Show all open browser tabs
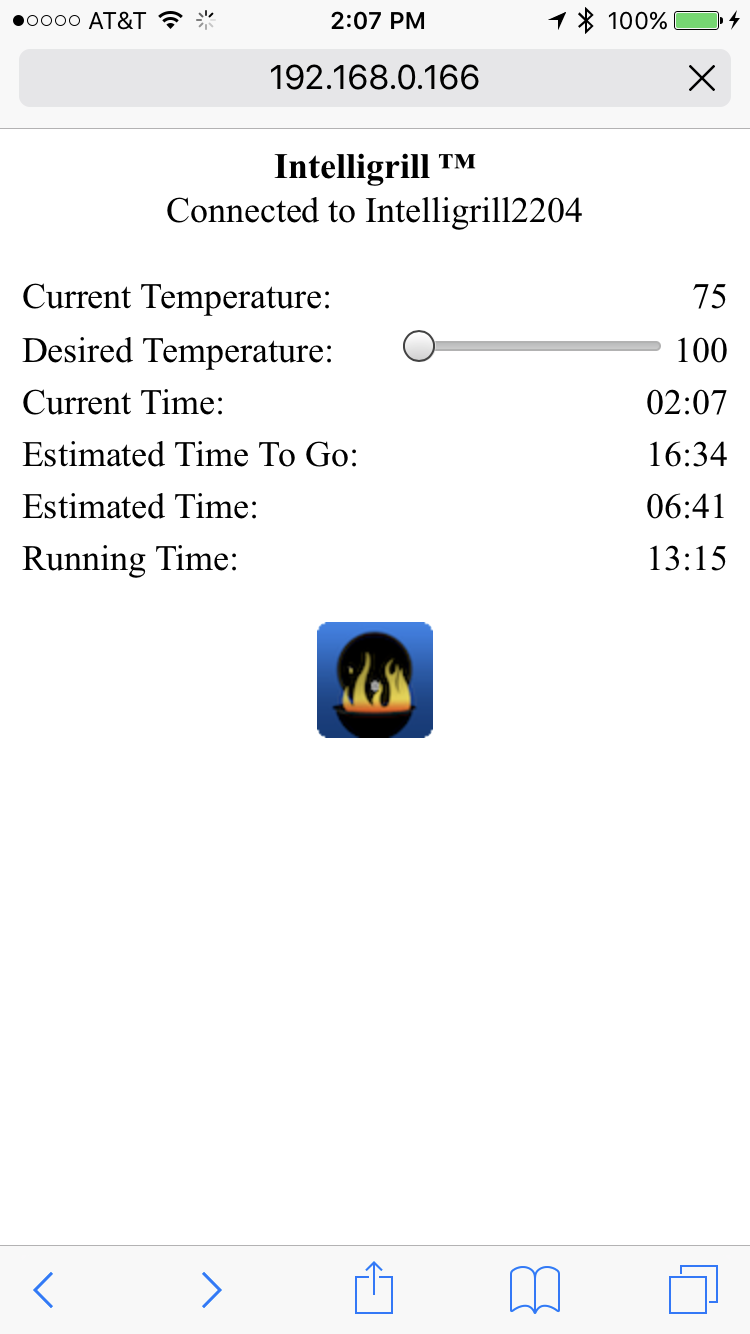 693,1289
